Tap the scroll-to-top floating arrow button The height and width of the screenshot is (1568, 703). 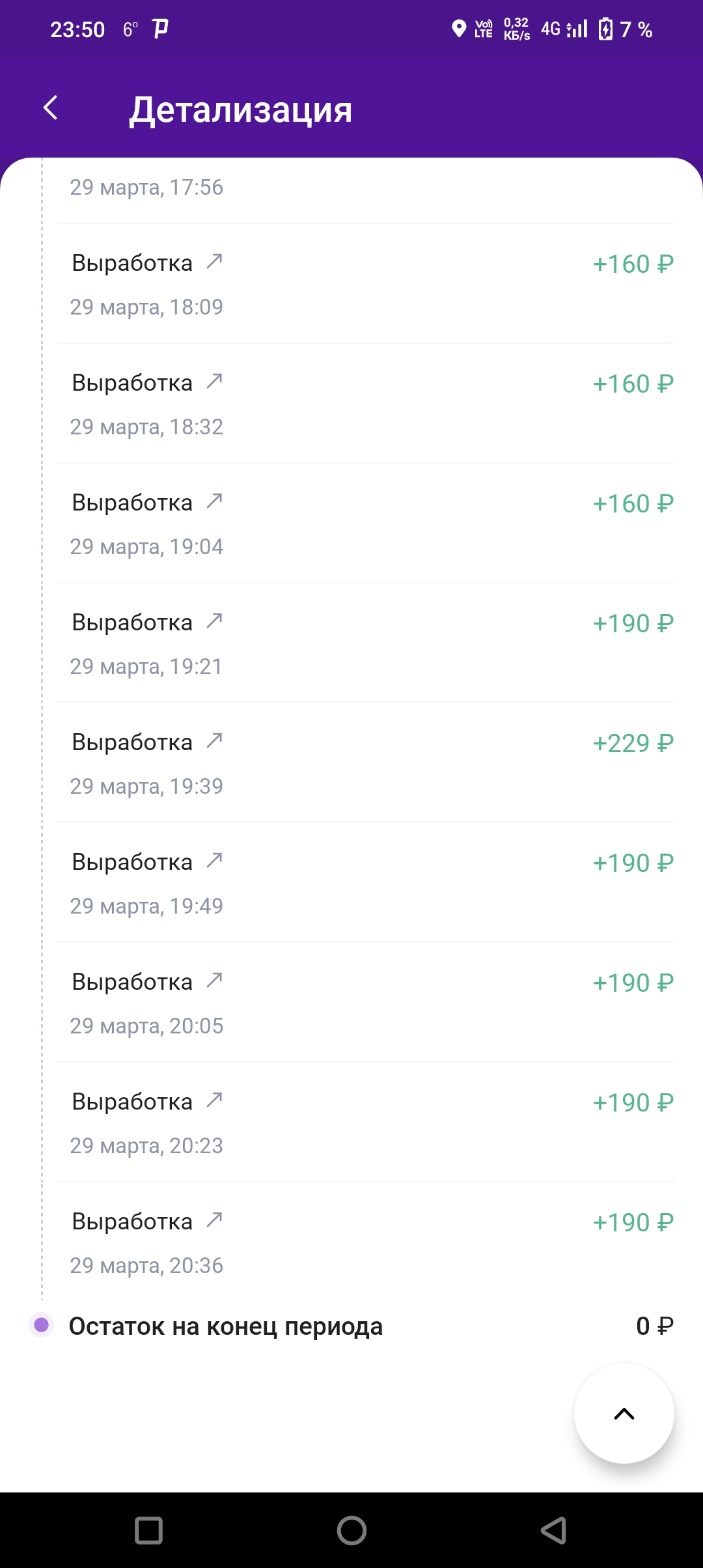point(624,1414)
